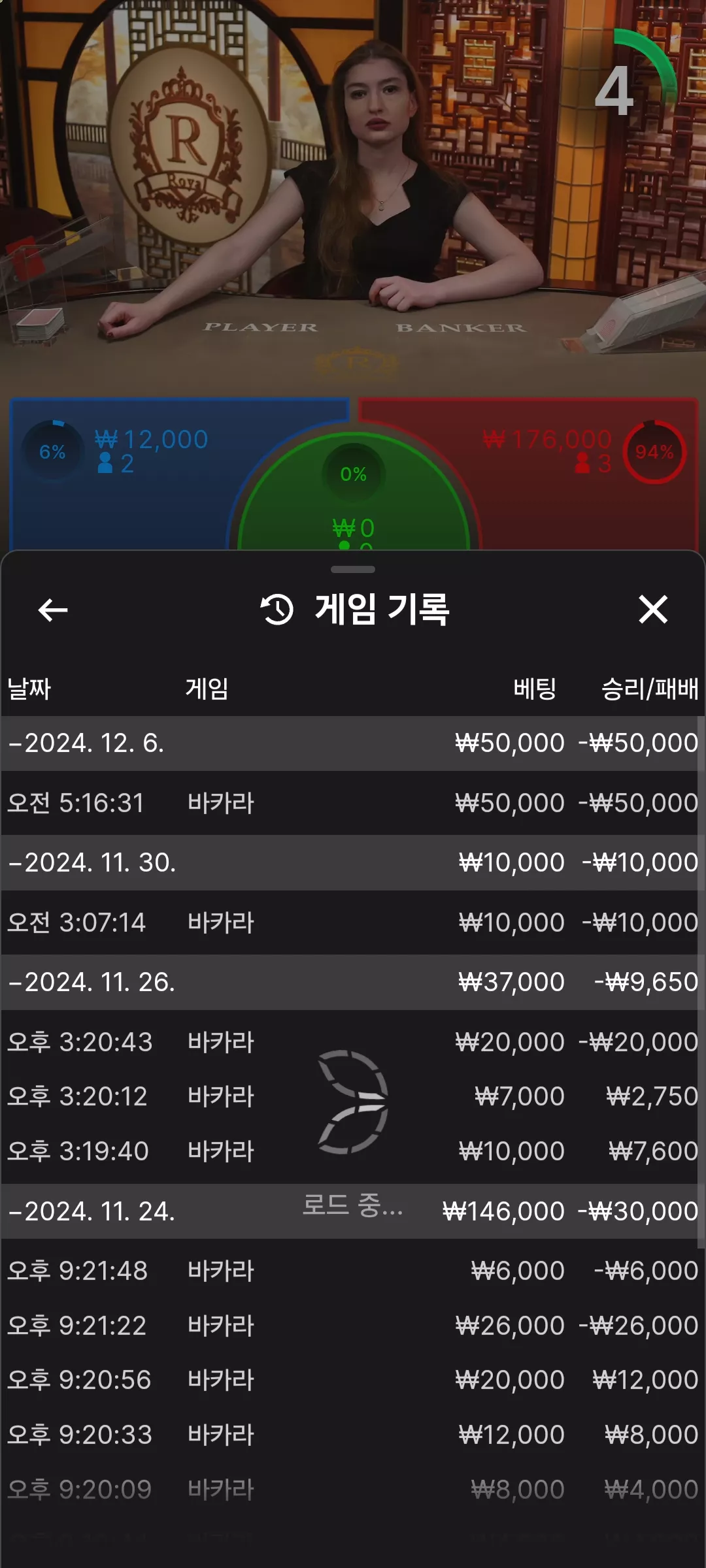The width and height of the screenshot is (706, 1568).
Task: Open the 오후 9:20:09 바카라 record
Action: coord(353,1490)
